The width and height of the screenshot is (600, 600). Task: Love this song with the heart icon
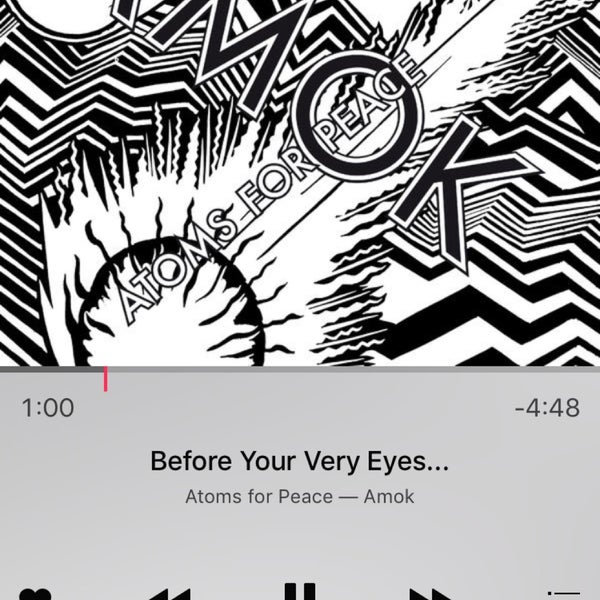coord(34,595)
